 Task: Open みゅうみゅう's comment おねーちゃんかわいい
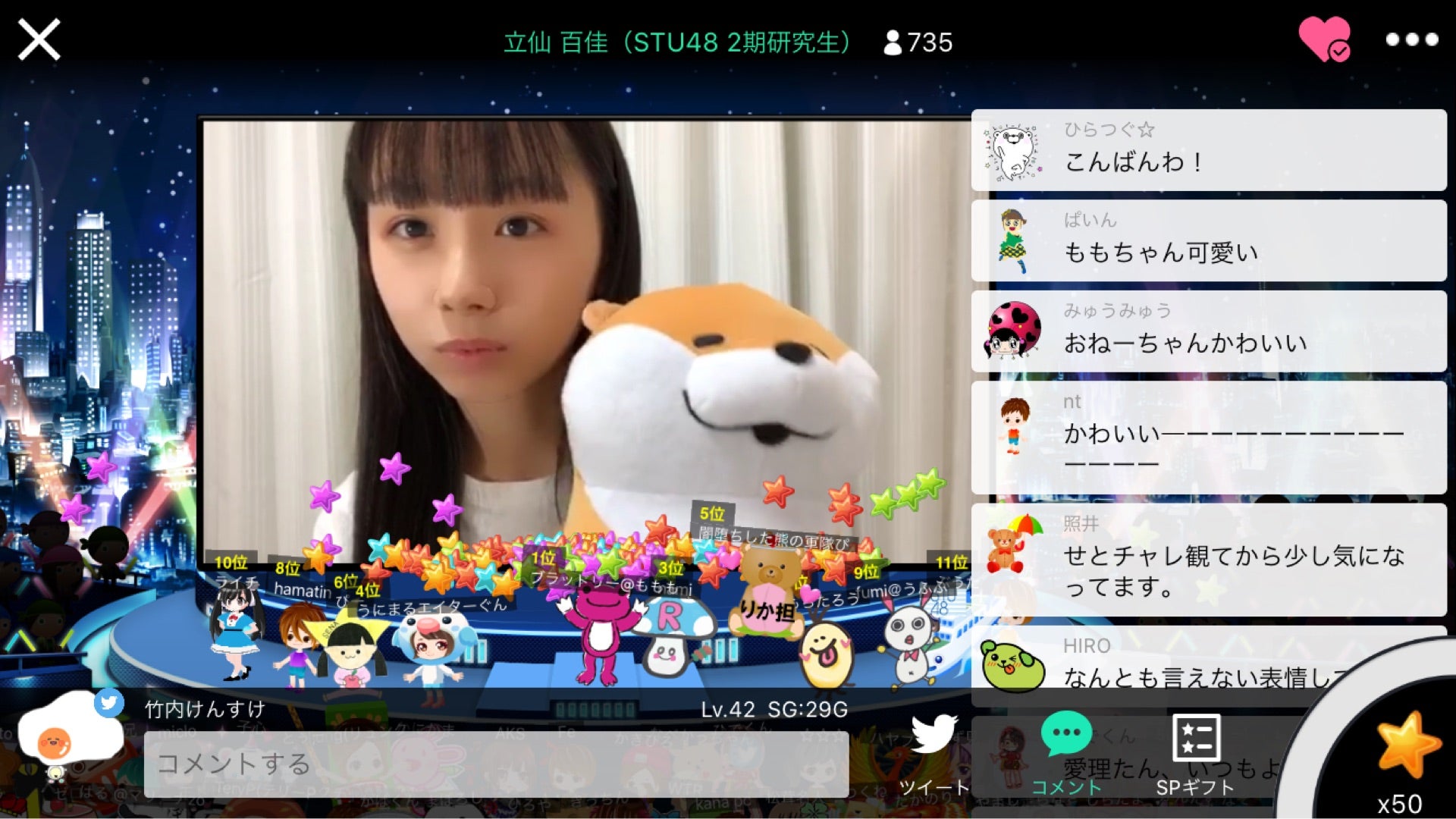coord(1208,331)
